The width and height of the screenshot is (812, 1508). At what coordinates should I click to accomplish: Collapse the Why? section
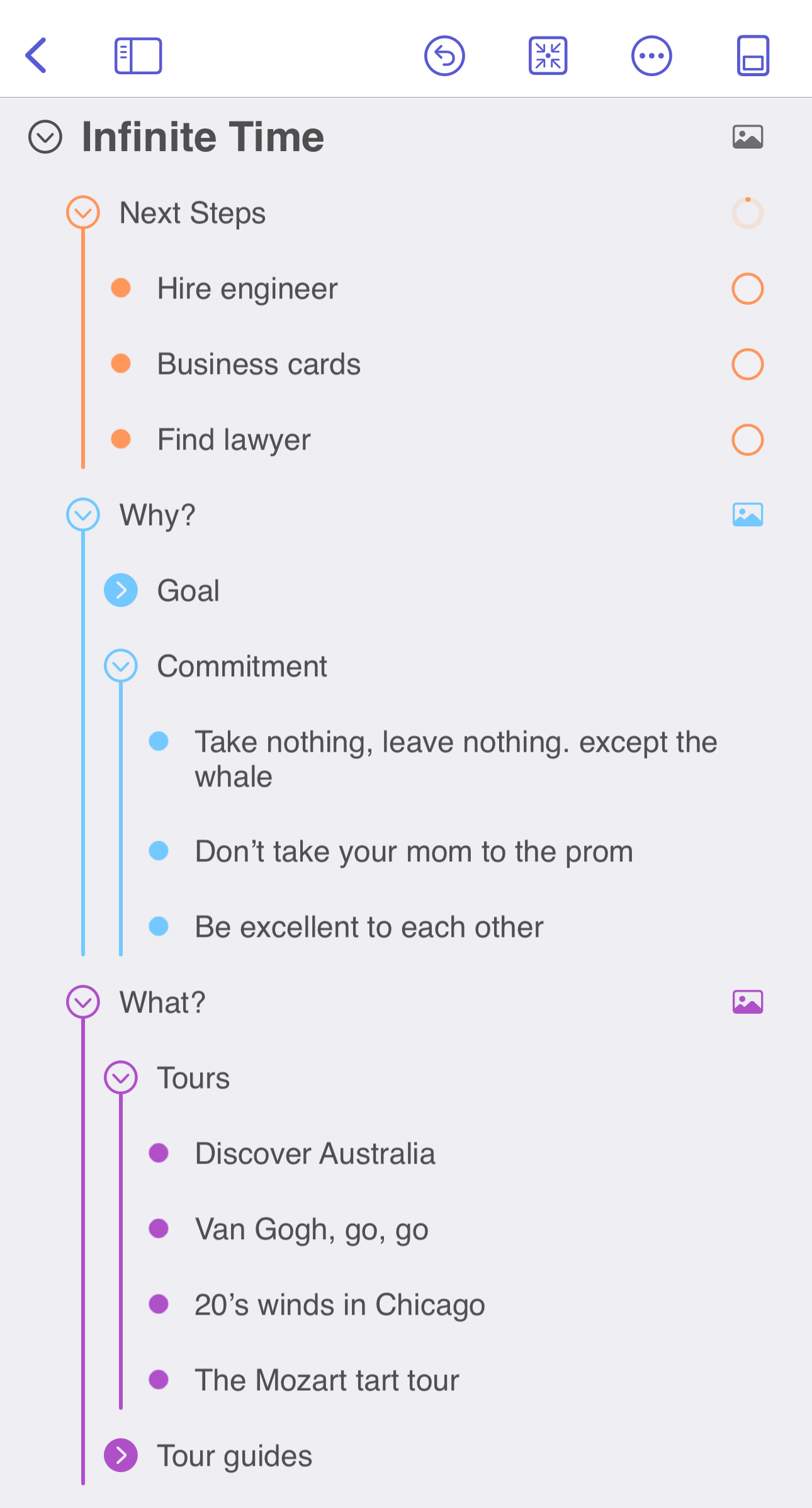(x=83, y=514)
